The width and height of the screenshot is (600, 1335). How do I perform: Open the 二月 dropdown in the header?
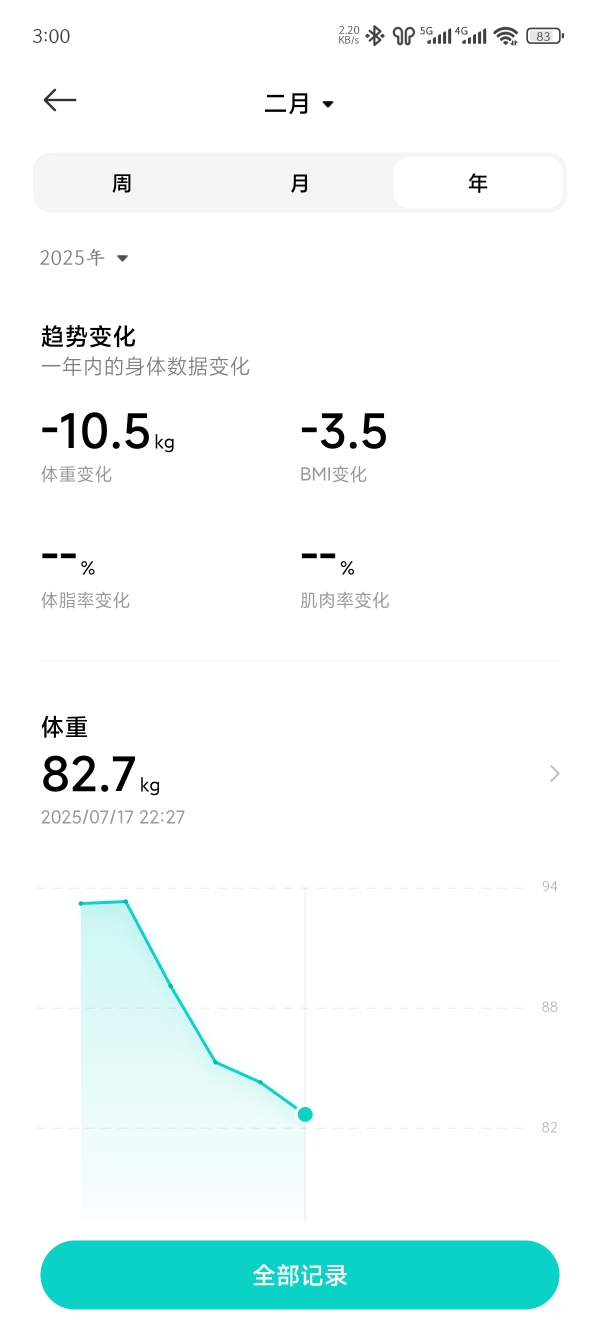coord(299,104)
